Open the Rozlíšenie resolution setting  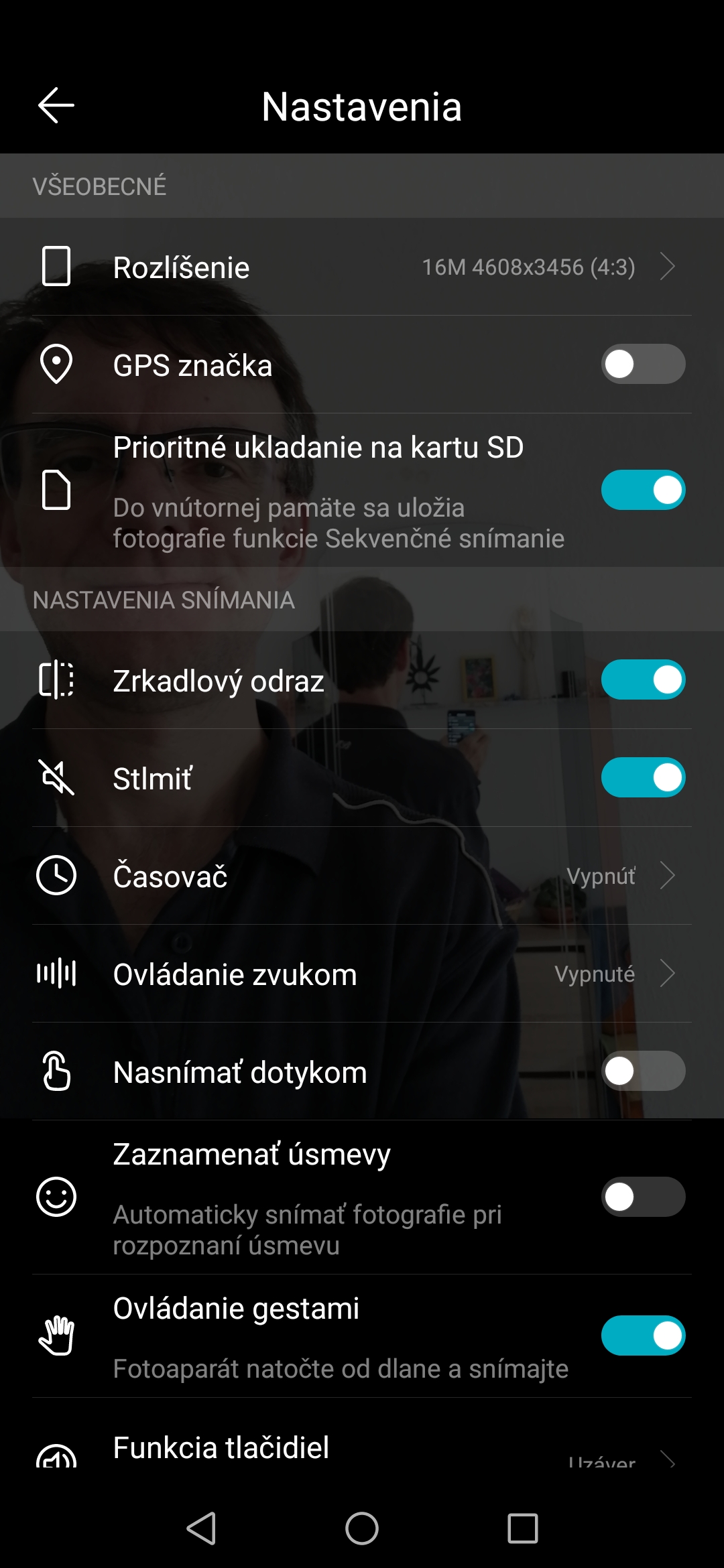pyautogui.click(x=362, y=267)
